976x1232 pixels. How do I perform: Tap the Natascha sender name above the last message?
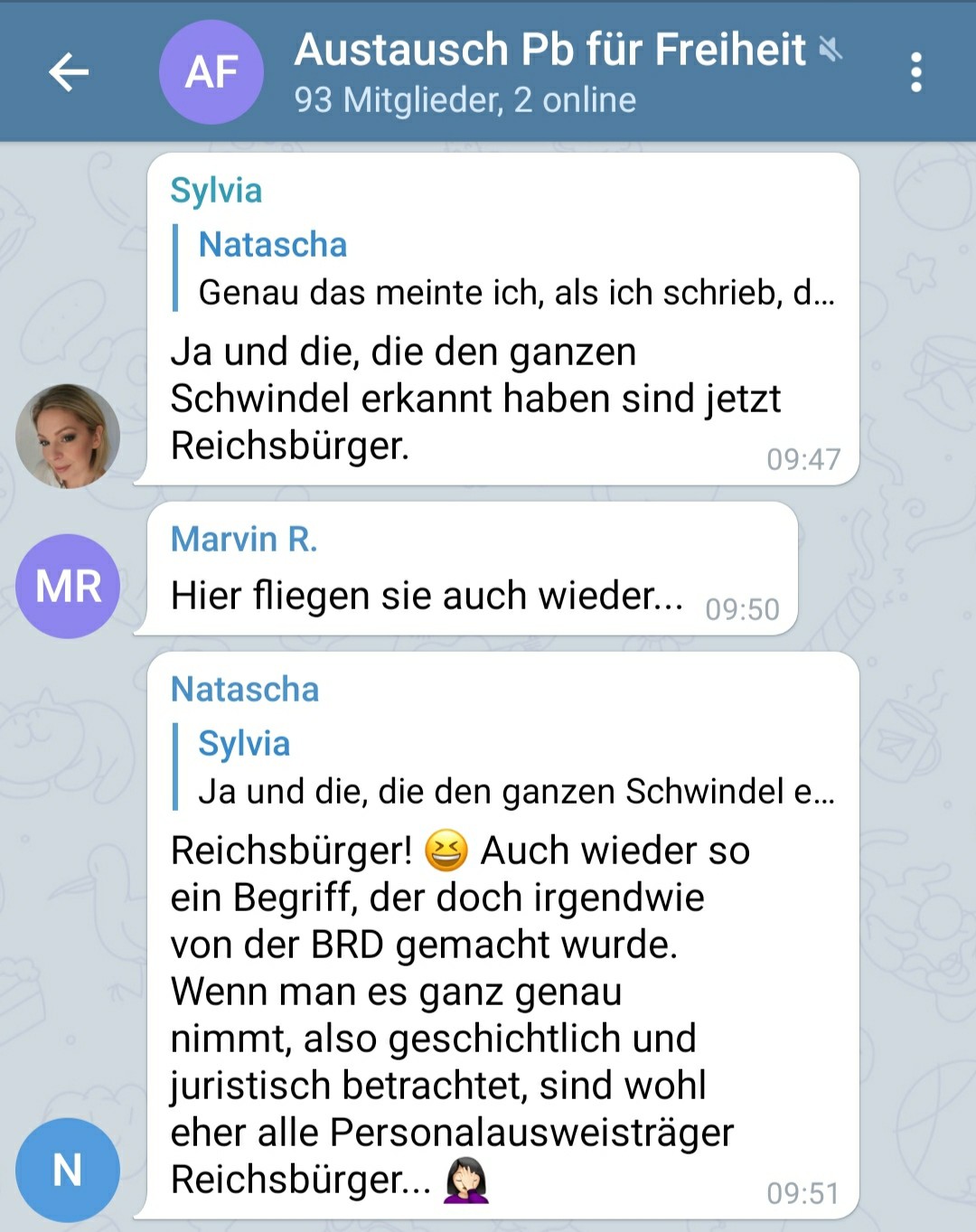245,690
